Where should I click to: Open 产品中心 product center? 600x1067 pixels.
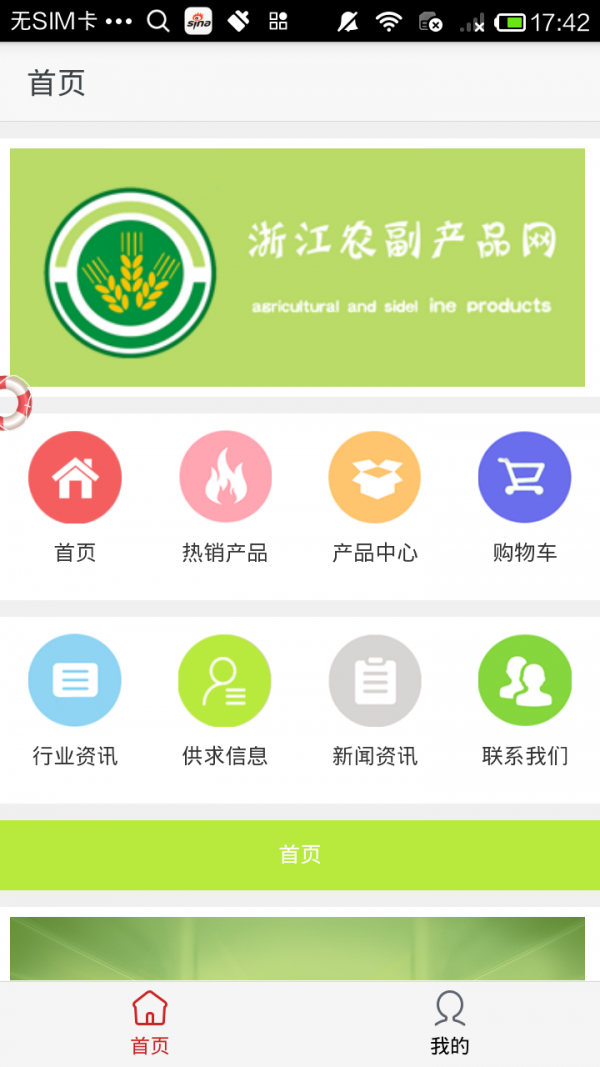pos(375,478)
